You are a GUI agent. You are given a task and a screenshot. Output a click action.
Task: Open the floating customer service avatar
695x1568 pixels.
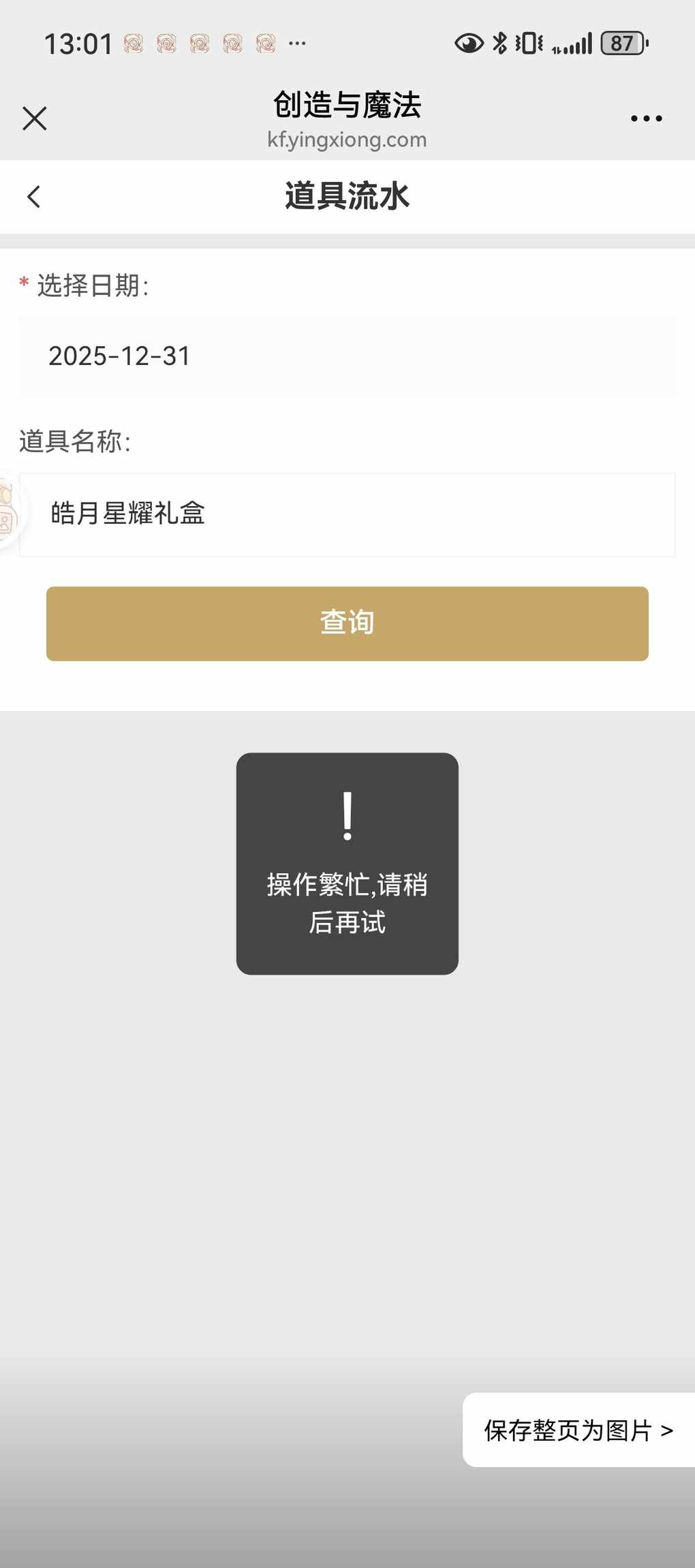pos(8,512)
